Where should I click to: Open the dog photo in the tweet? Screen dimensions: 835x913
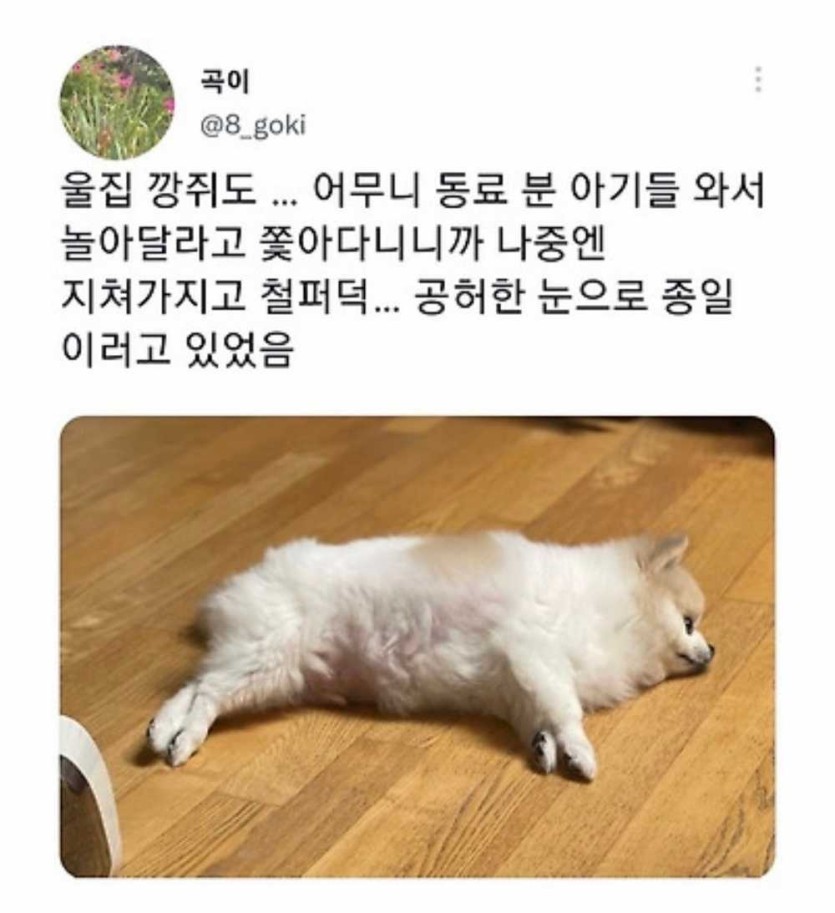click(417, 646)
